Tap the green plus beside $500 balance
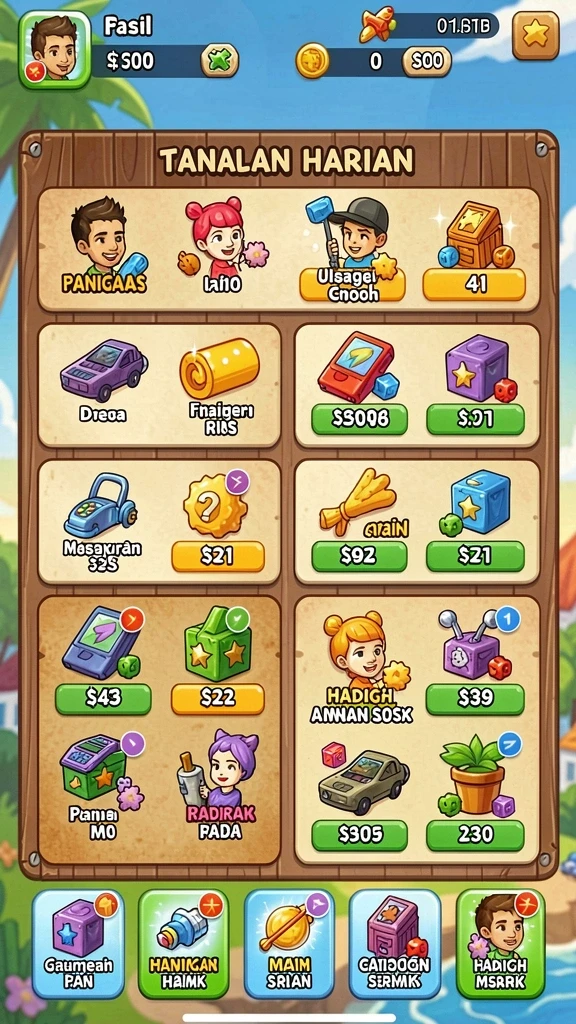The width and height of the screenshot is (576, 1024). pos(219,61)
